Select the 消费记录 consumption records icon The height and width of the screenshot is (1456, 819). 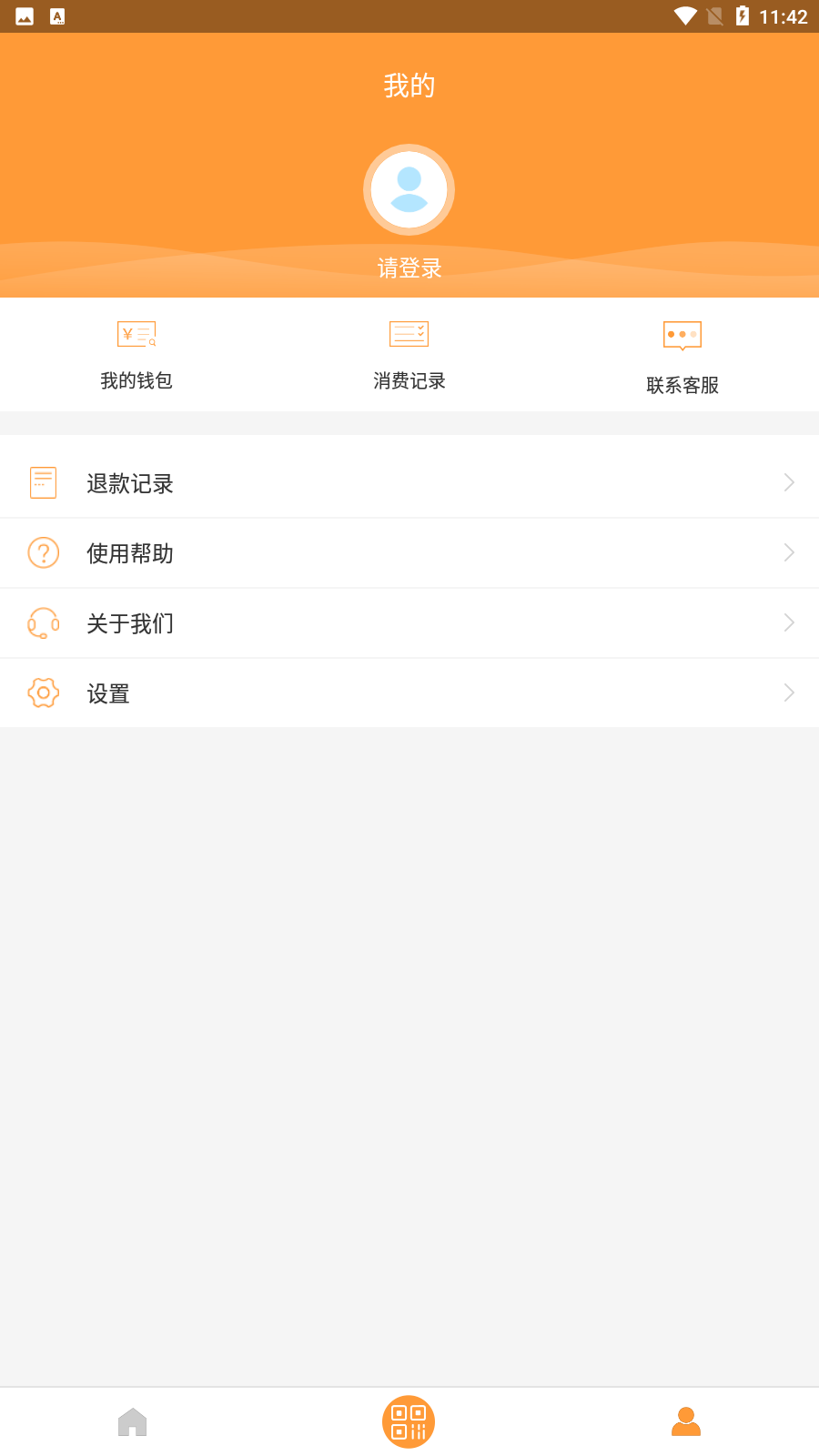tap(409, 333)
